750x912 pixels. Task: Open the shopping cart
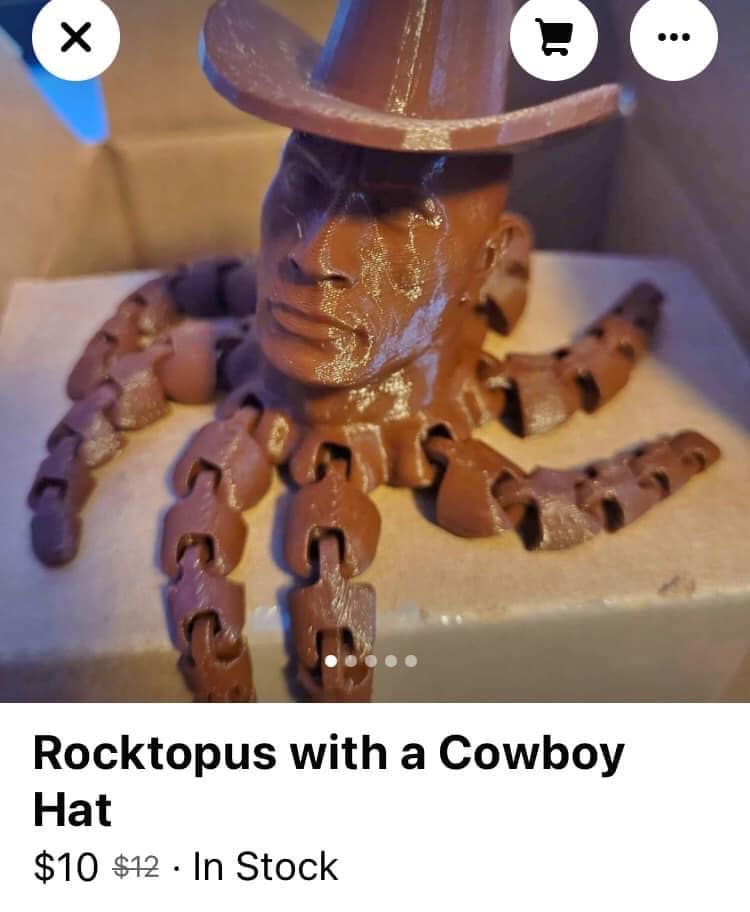coord(553,37)
